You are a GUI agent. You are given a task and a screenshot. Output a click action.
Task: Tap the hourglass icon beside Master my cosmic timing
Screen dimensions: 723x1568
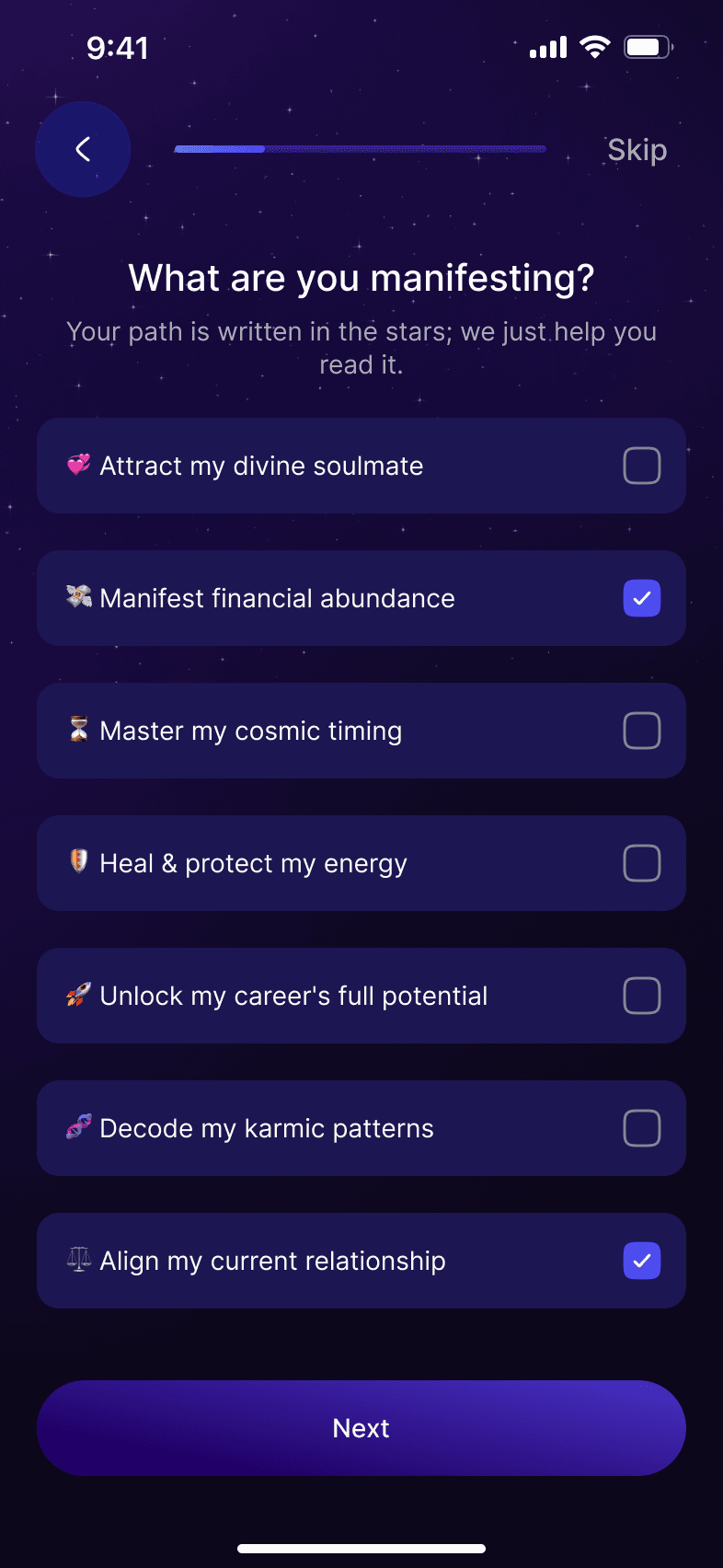77,730
